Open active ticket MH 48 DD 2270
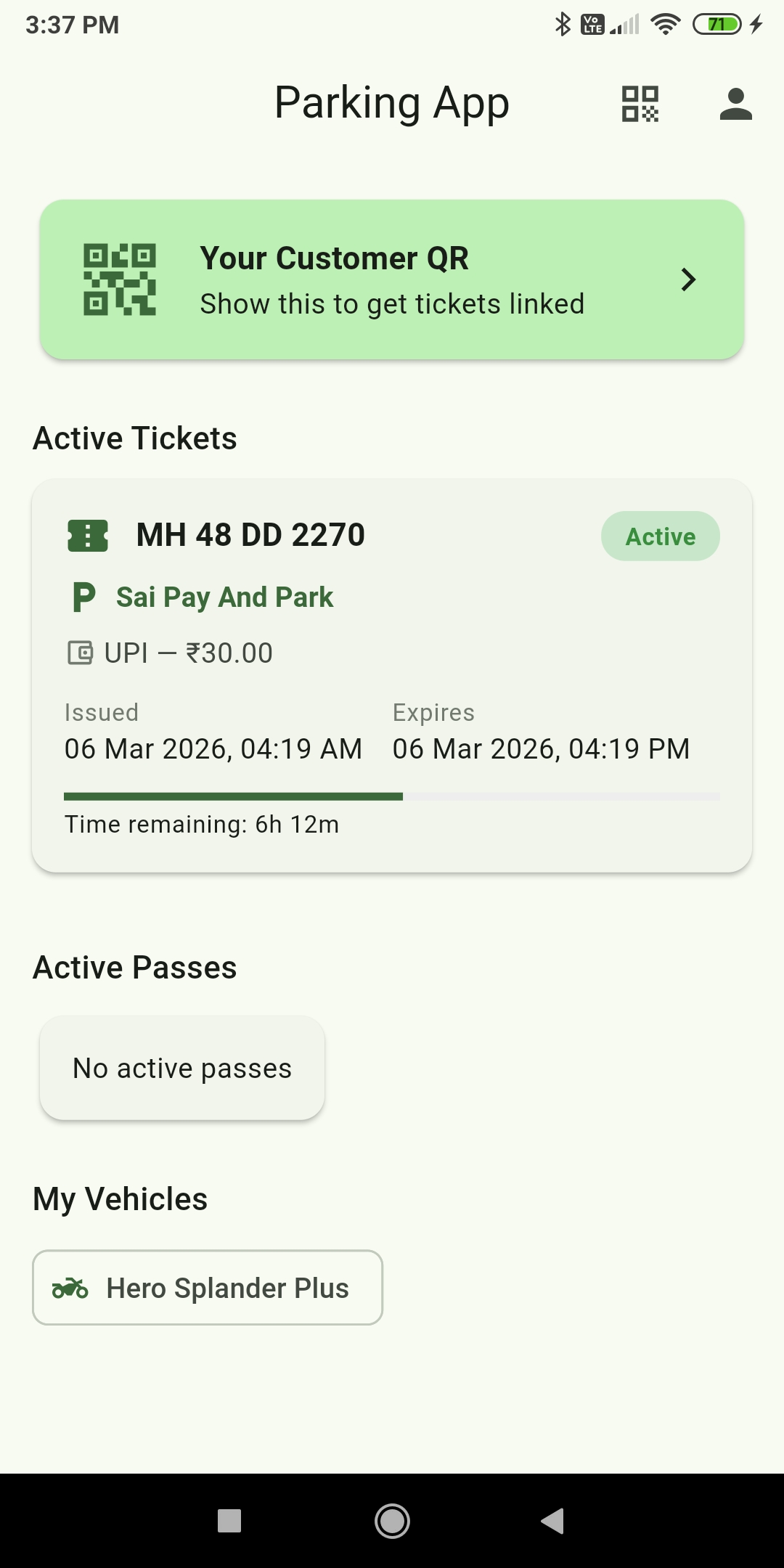 tap(392, 675)
